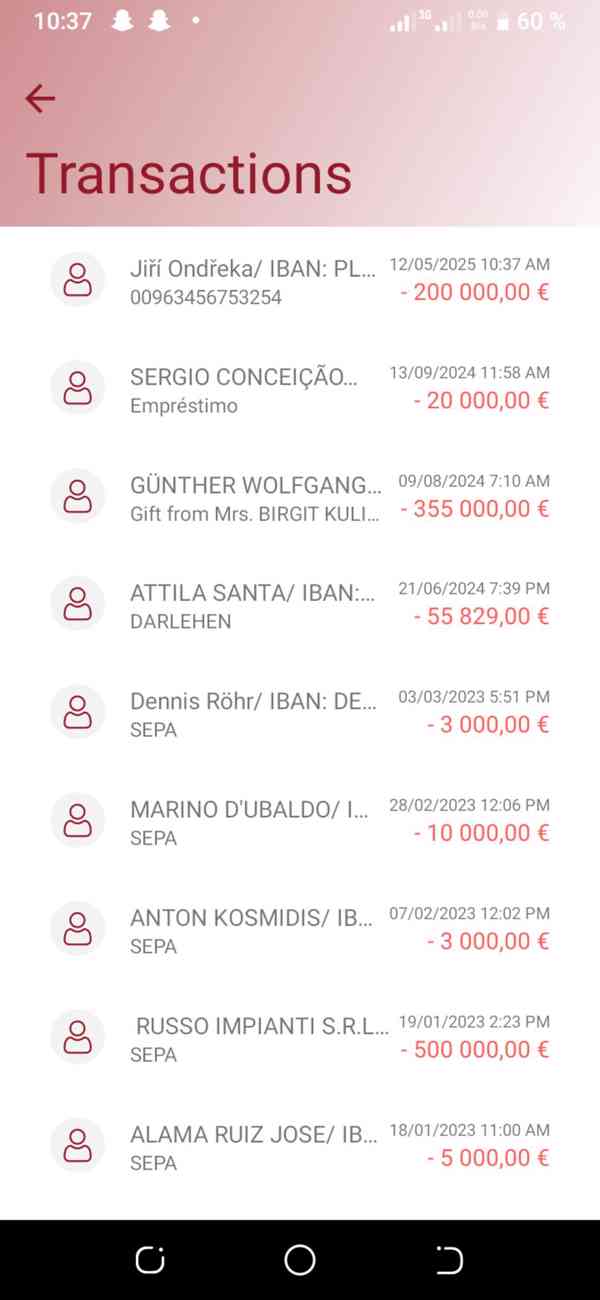The width and height of the screenshot is (600, 1300).
Task: Open RUSSO IMPIANTI S.R.L. transaction
Action: click(x=300, y=1038)
